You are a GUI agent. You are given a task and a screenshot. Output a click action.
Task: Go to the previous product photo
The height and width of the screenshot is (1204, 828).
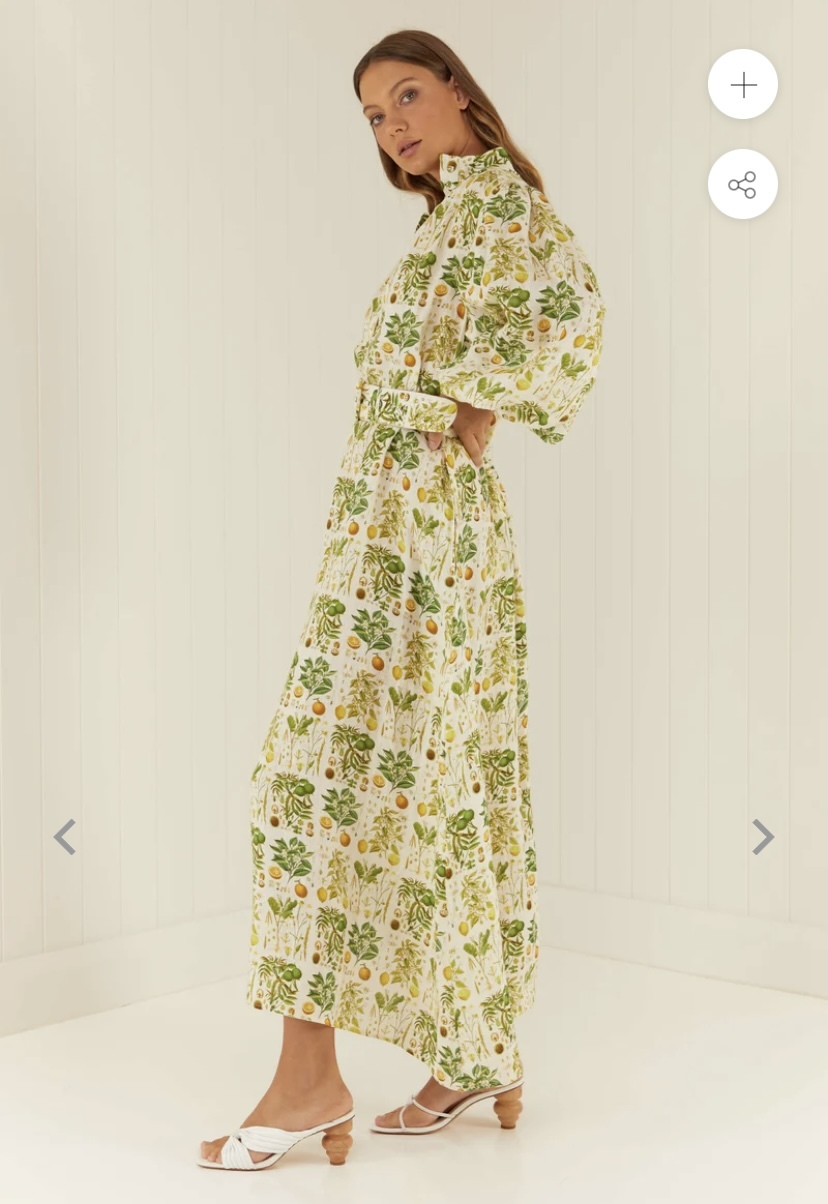65,837
